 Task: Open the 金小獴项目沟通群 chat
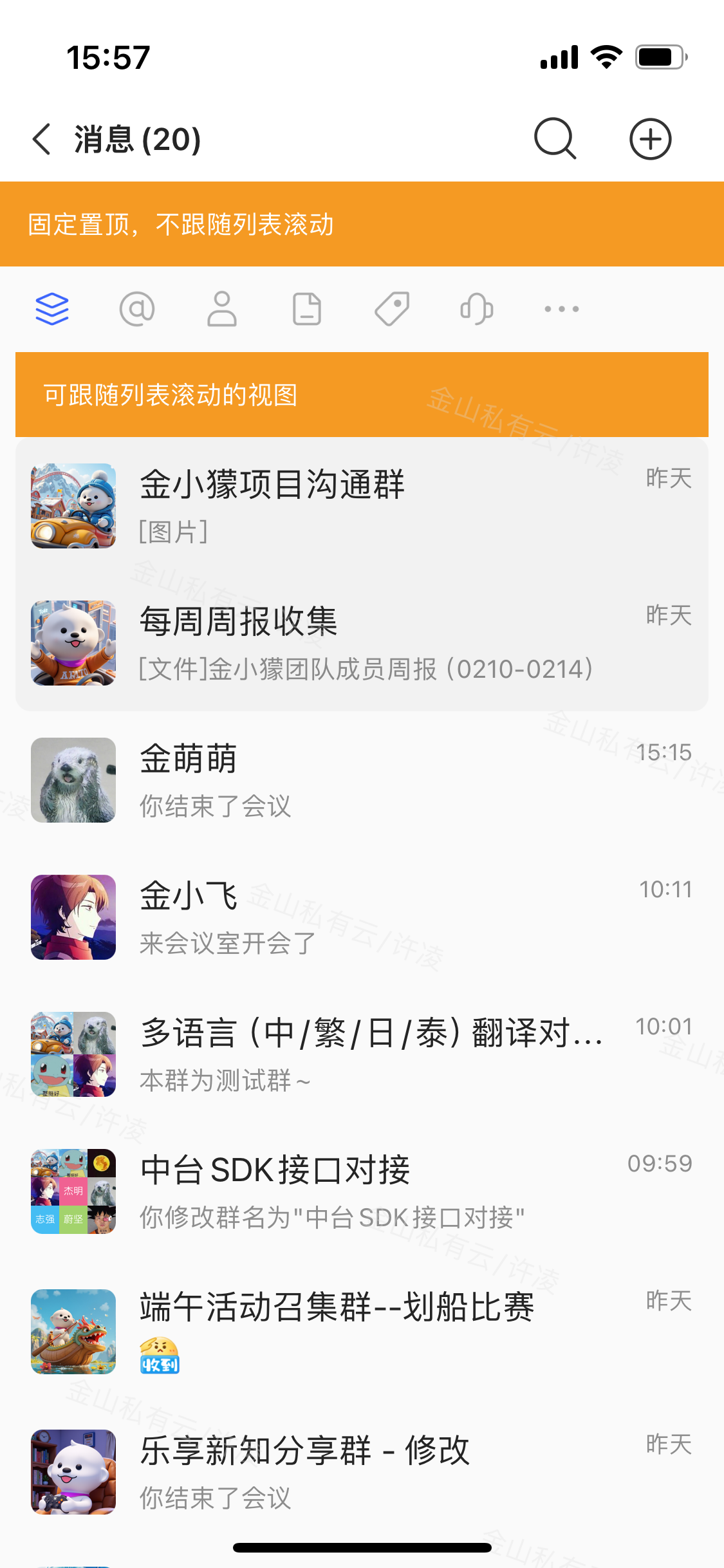click(362, 506)
